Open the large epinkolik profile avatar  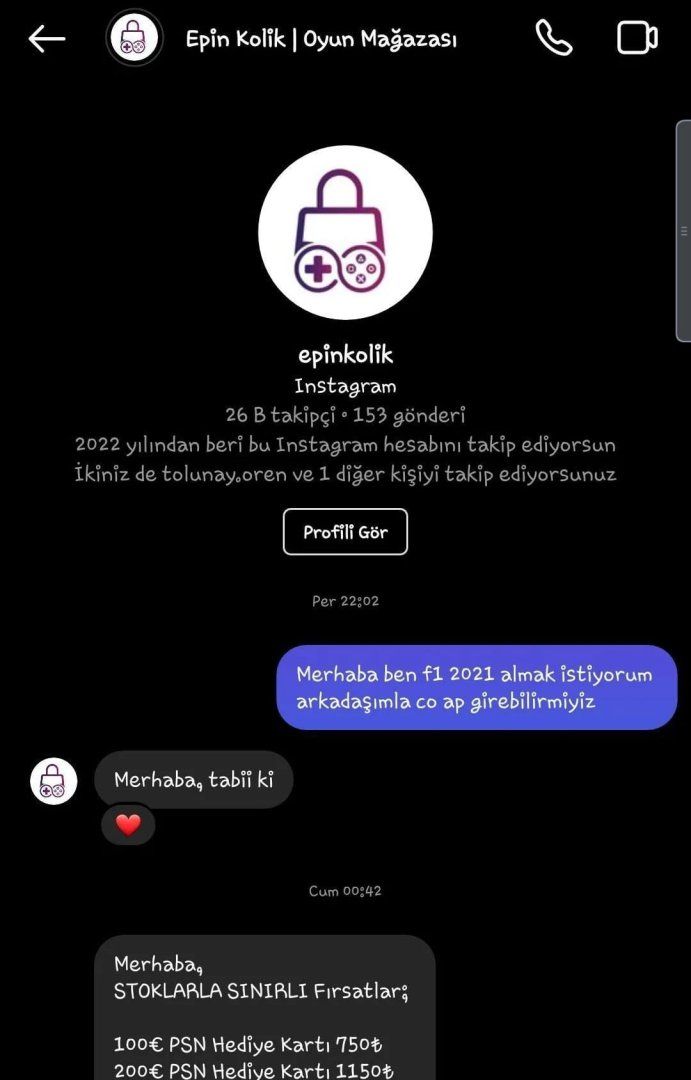345,232
